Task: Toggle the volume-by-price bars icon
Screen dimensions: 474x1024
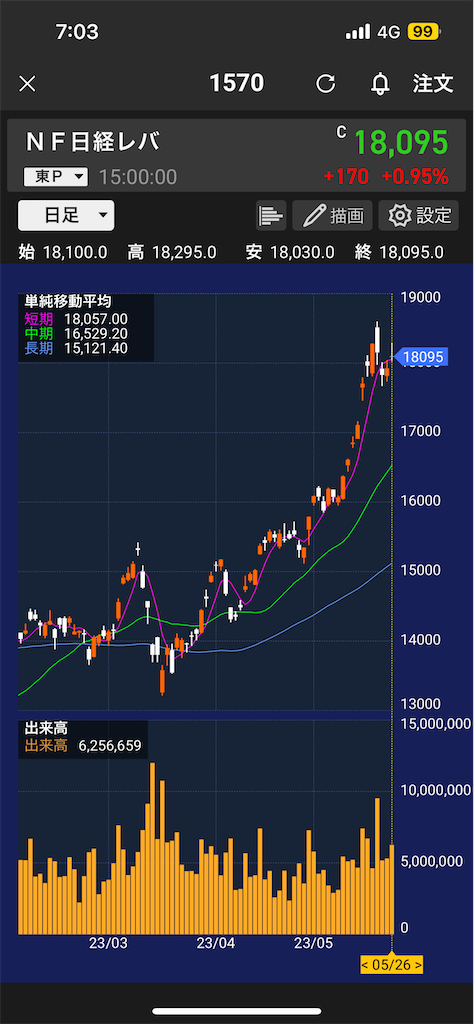Action: (271, 216)
